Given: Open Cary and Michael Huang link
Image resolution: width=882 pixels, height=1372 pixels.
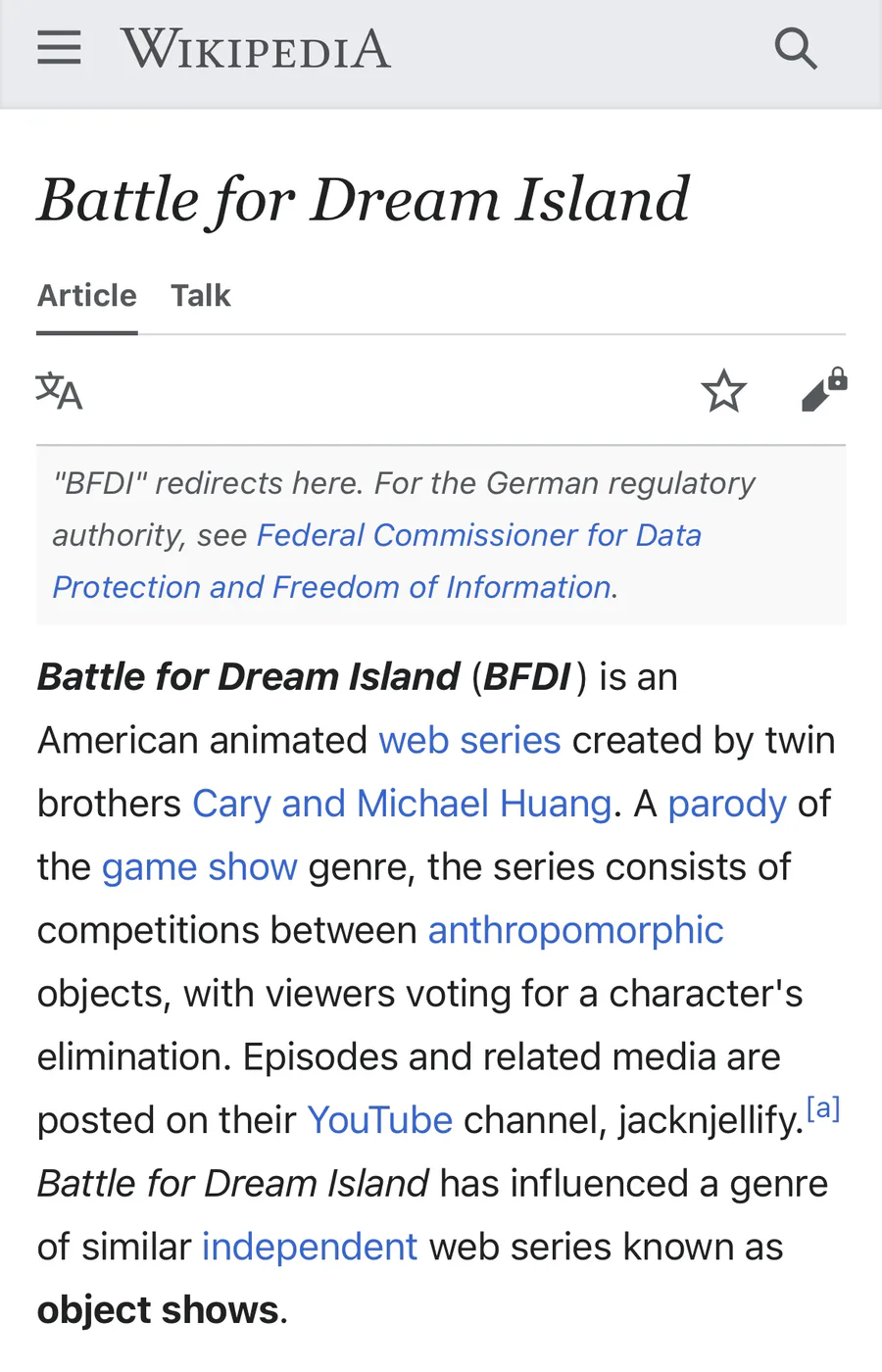Looking at the screenshot, I should coord(402,804).
